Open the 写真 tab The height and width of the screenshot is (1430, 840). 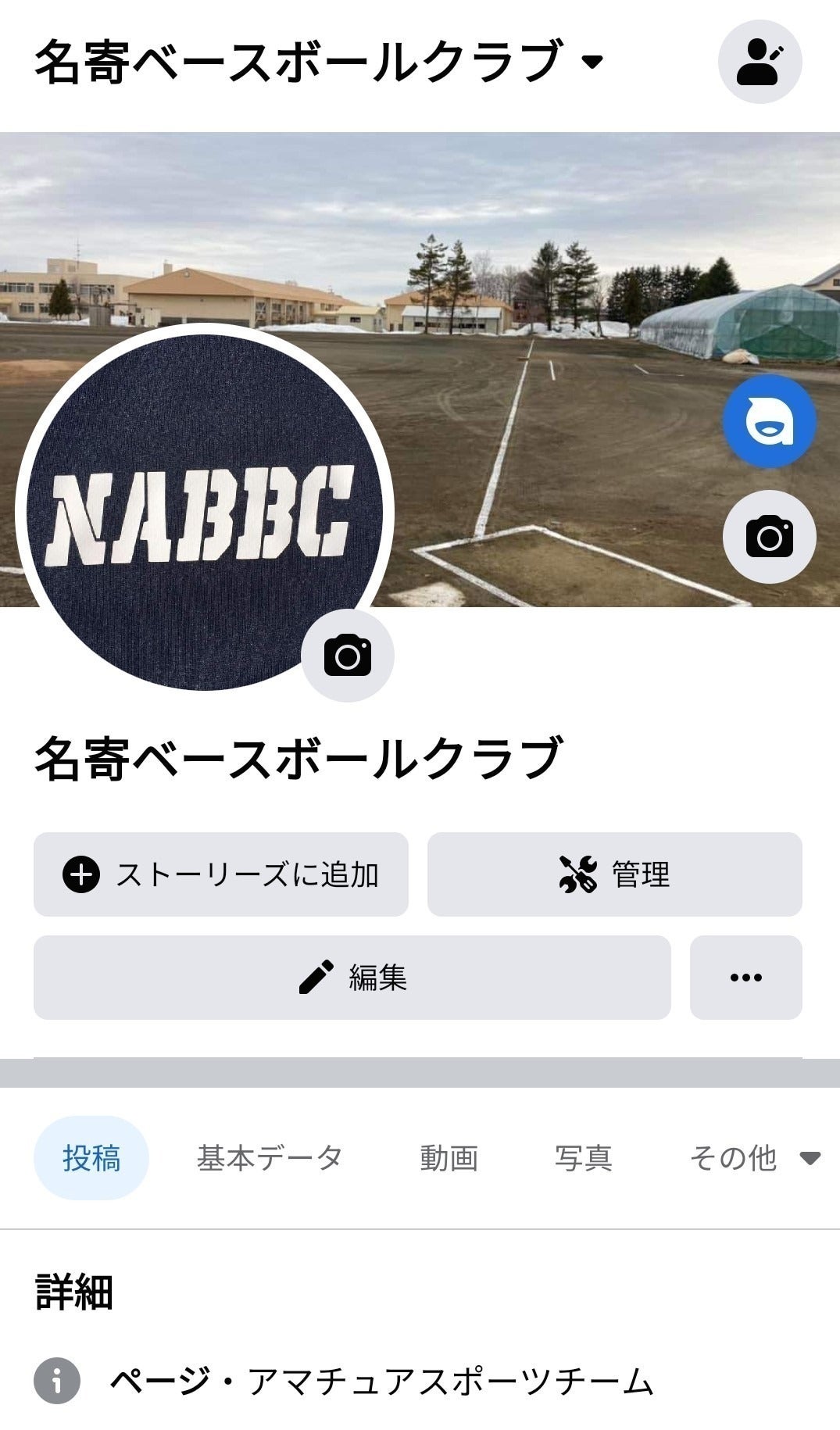tap(585, 1159)
